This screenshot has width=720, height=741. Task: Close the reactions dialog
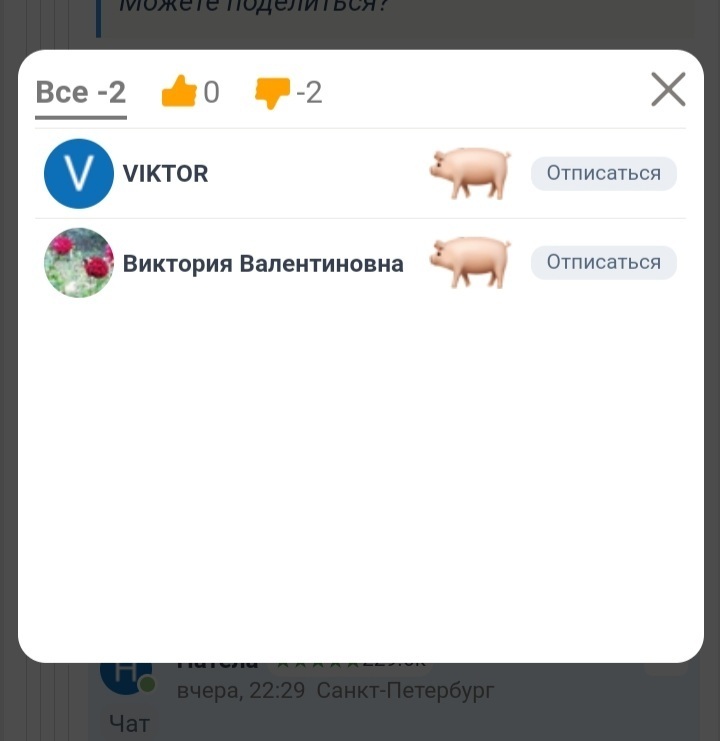coord(668,90)
